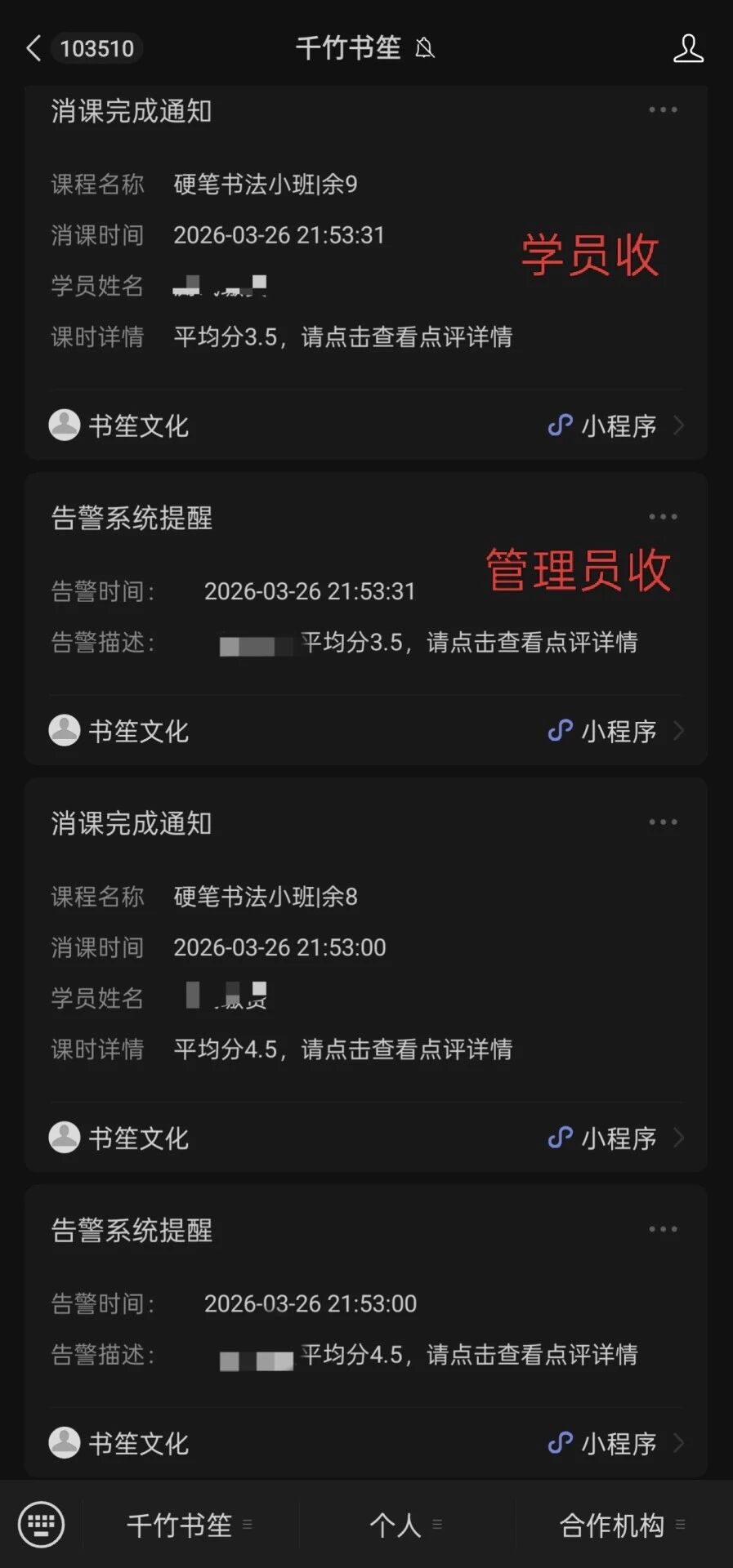Select the keyboard switch icon at bottom left
This screenshot has height=1568, width=733.
(x=41, y=1524)
